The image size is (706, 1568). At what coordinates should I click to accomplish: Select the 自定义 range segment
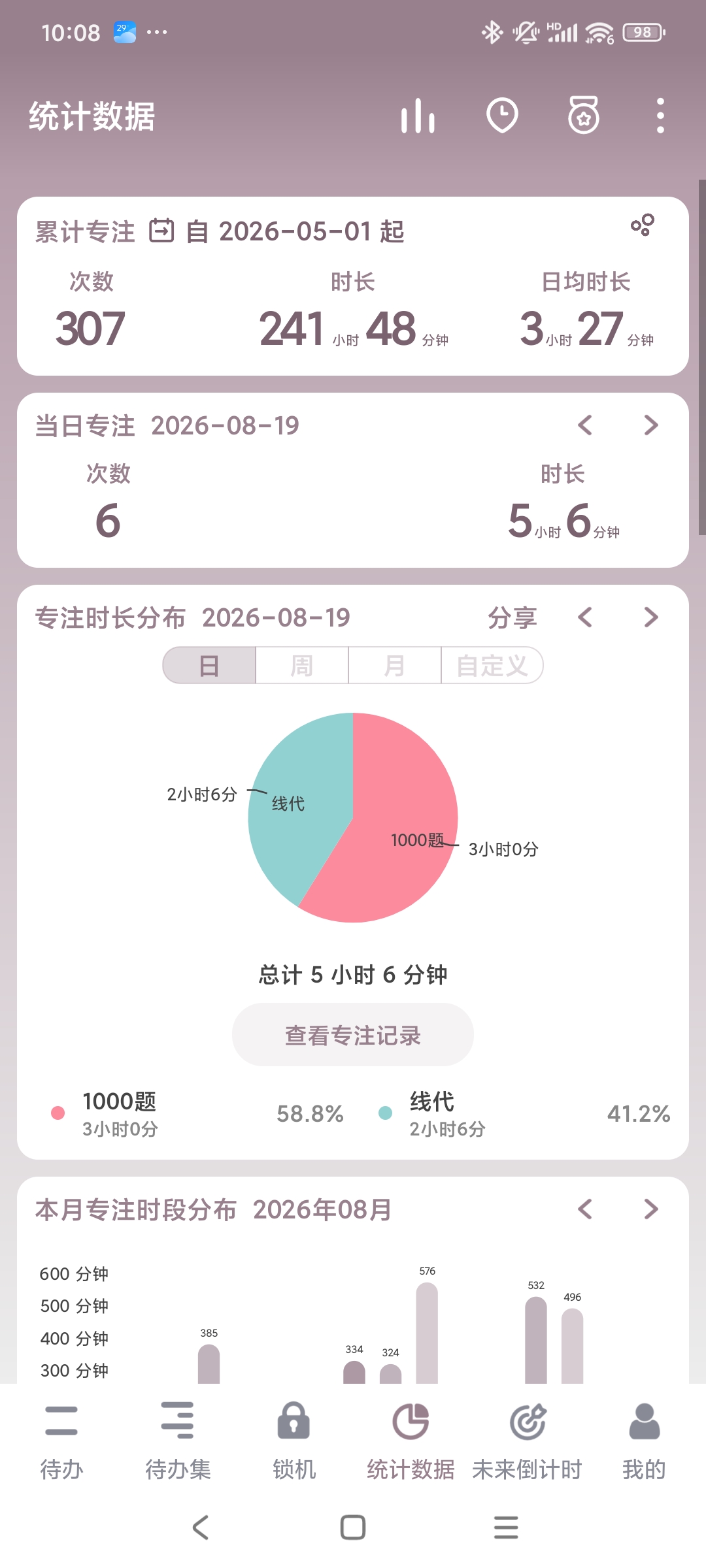tap(492, 665)
